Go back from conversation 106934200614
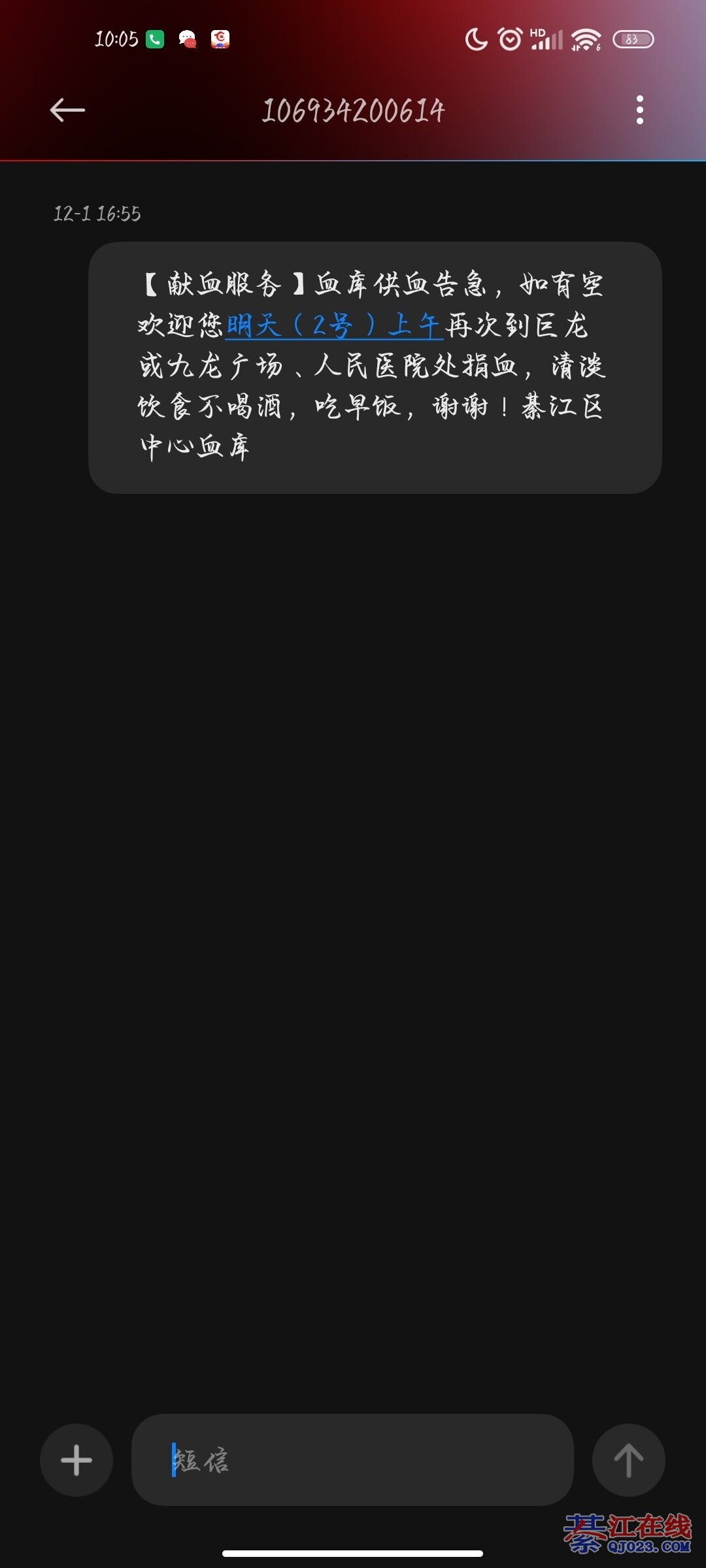Image resolution: width=706 pixels, height=1568 pixels. (x=67, y=110)
